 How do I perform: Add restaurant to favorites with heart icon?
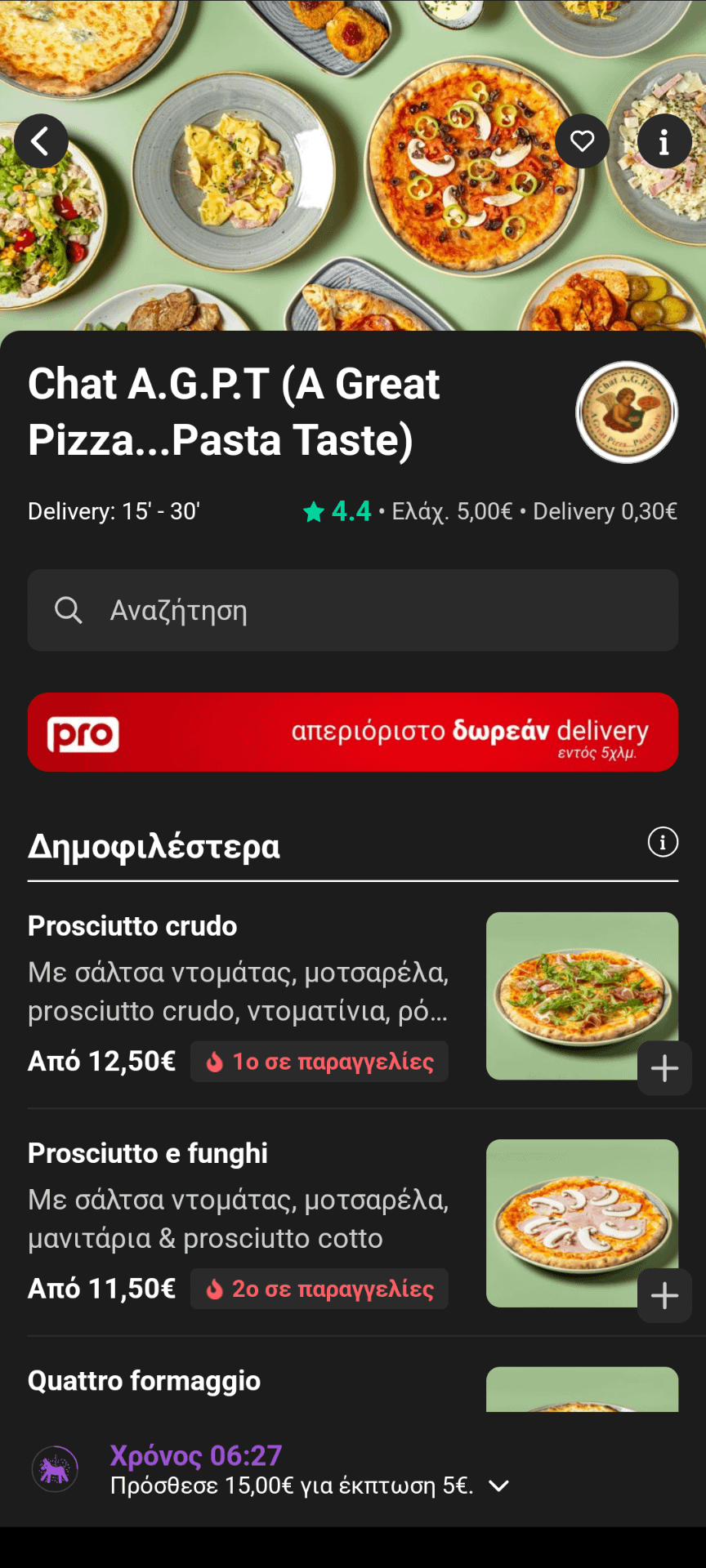click(x=582, y=141)
